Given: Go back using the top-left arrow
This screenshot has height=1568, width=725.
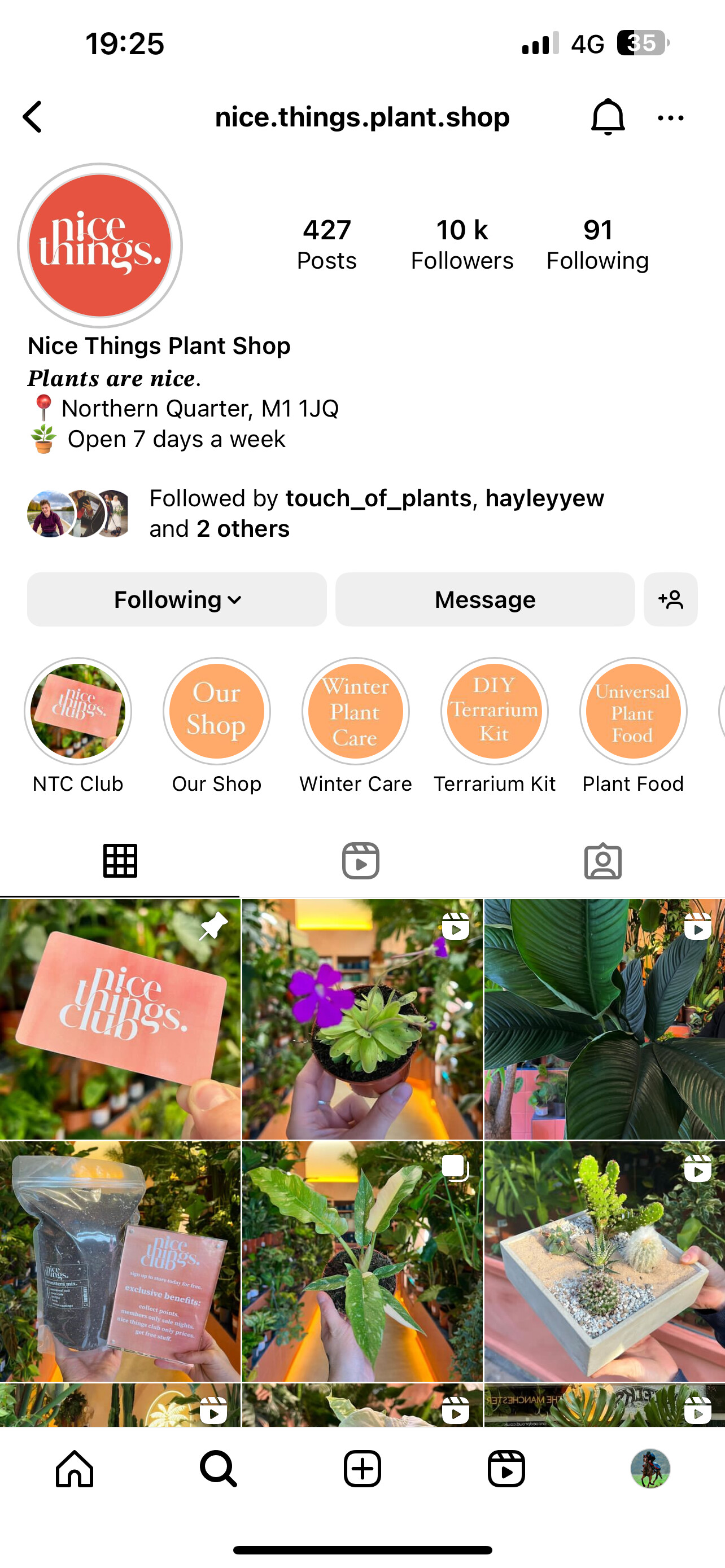Looking at the screenshot, I should [33, 117].
